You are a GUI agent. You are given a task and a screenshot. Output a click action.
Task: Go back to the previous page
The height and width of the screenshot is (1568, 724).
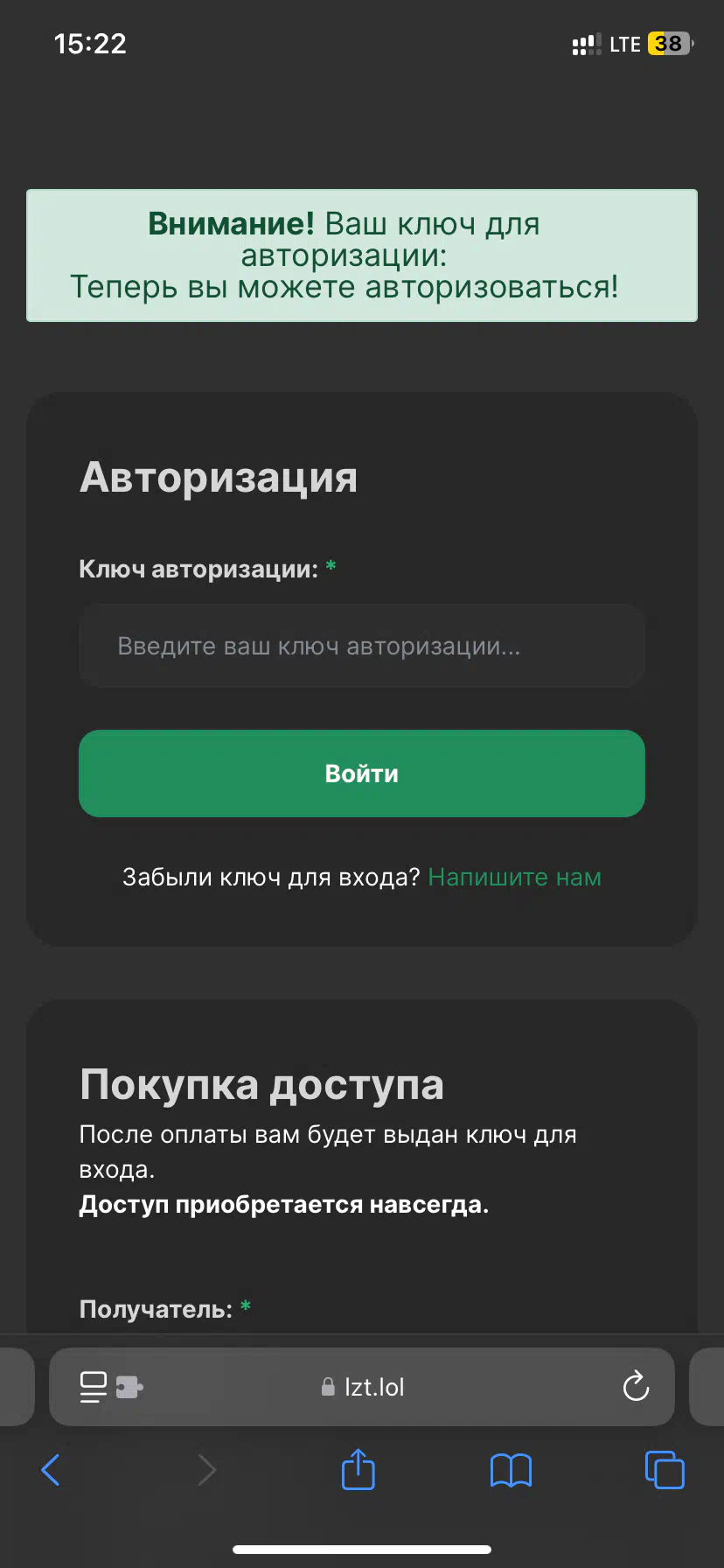pyautogui.click(x=51, y=1470)
